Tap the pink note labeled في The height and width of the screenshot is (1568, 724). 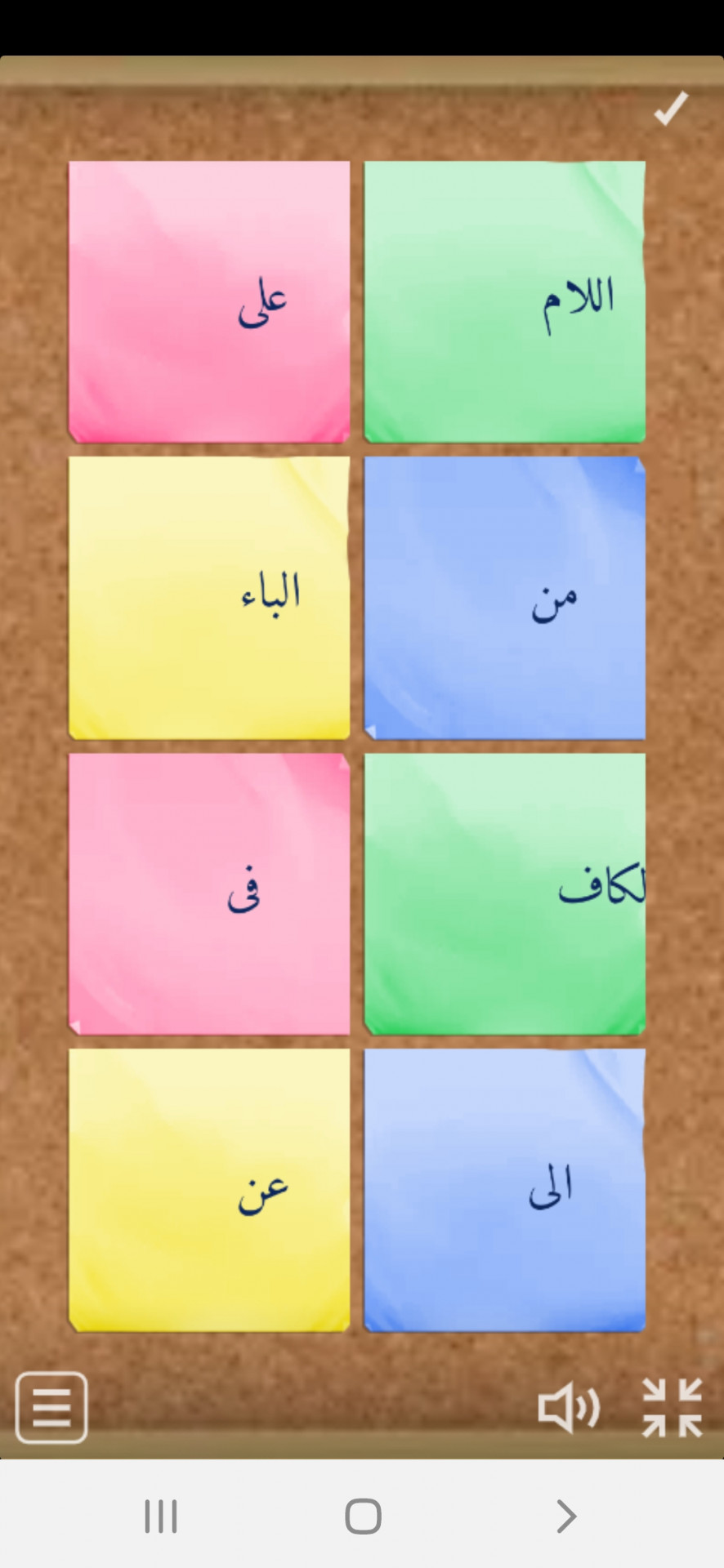coord(209,893)
